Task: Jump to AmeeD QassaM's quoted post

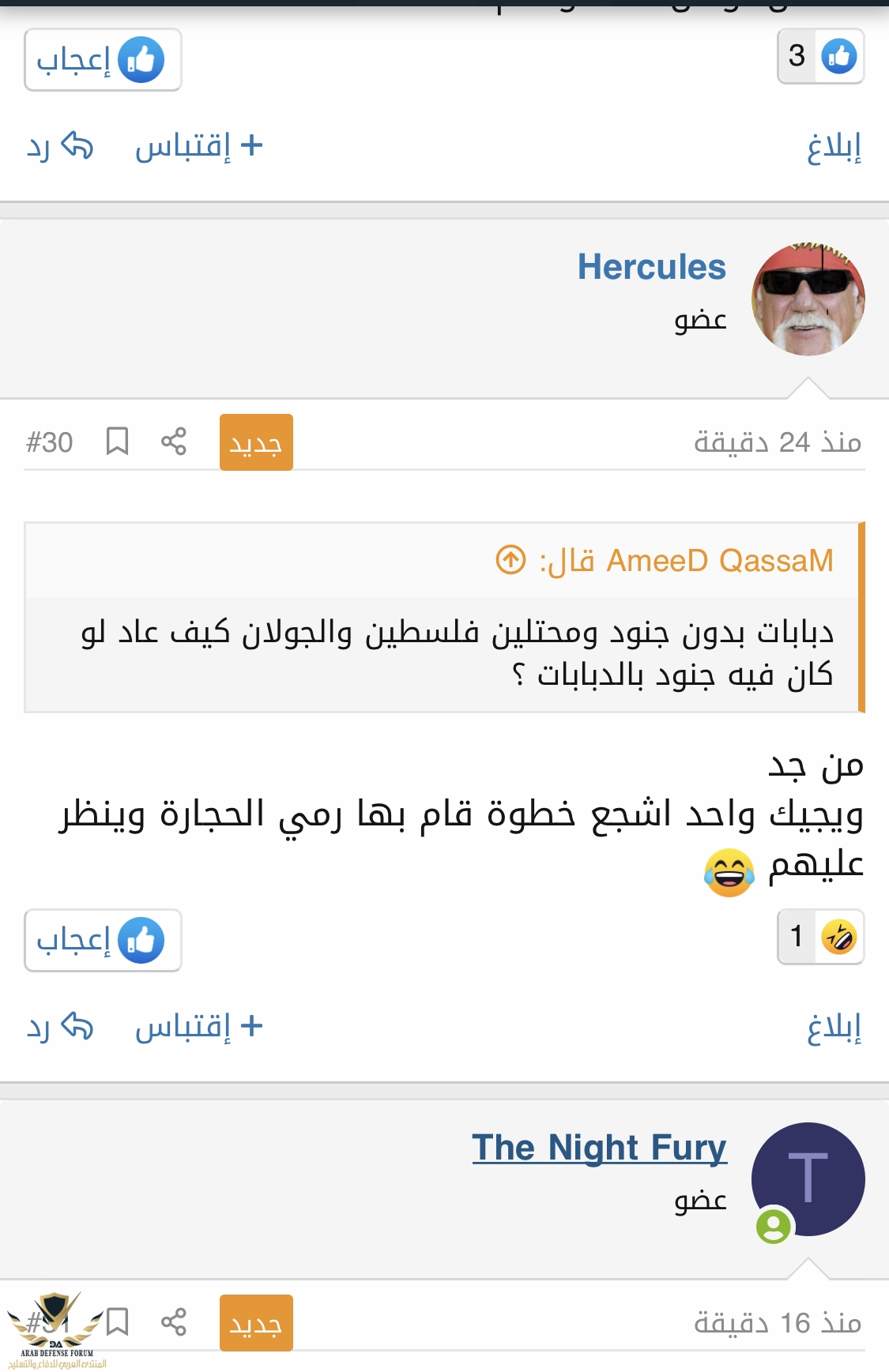Action: pyautogui.click(x=510, y=560)
